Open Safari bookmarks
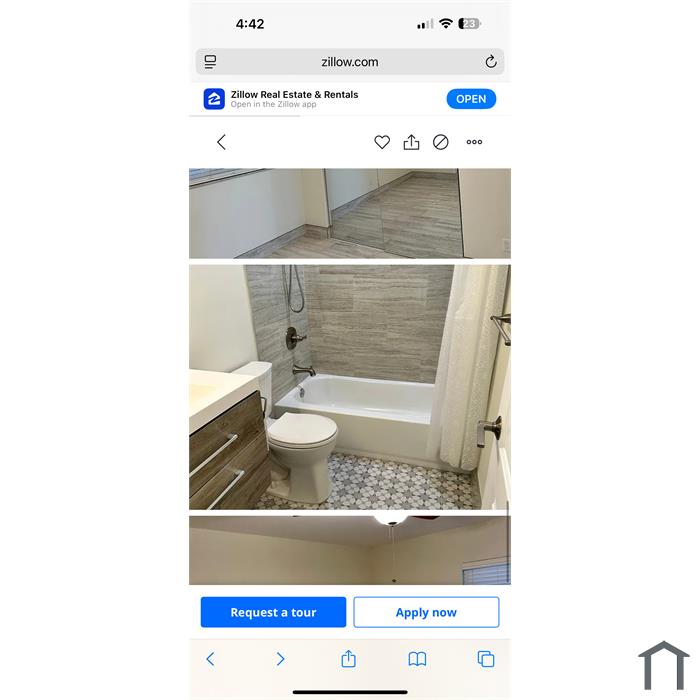The image size is (700, 700). [x=417, y=659]
